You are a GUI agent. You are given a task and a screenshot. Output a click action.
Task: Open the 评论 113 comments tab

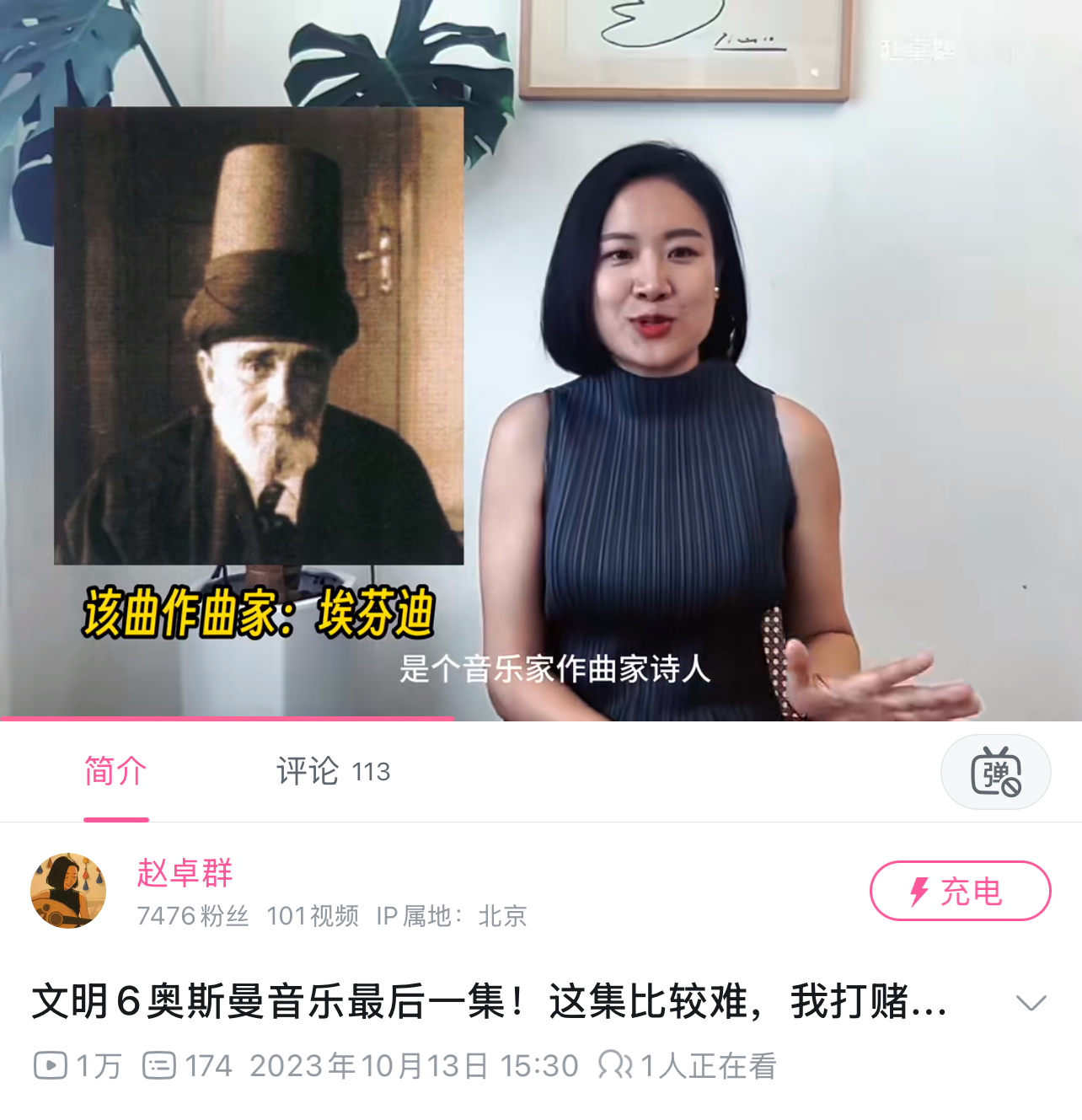[x=333, y=771]
